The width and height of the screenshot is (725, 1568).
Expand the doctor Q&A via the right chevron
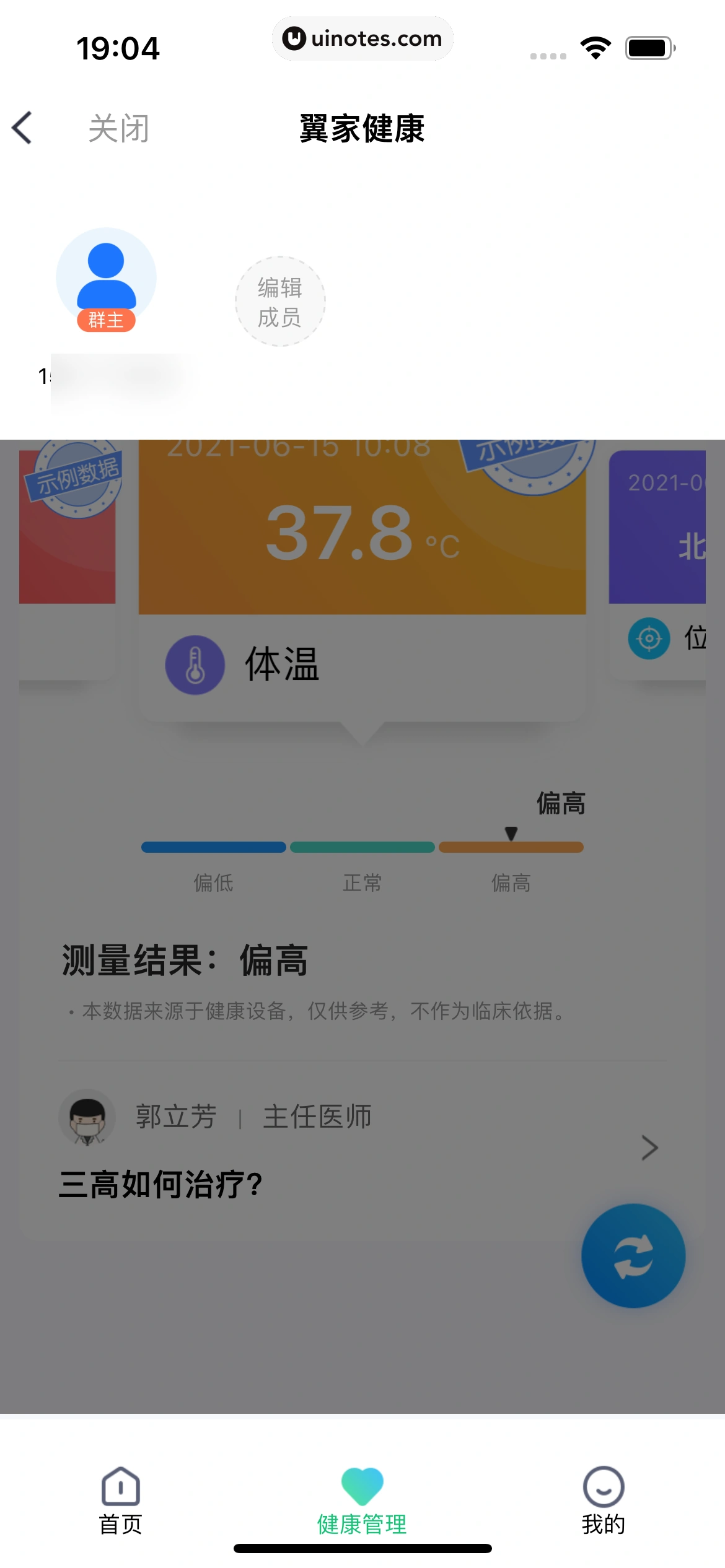pos(649,1148)
